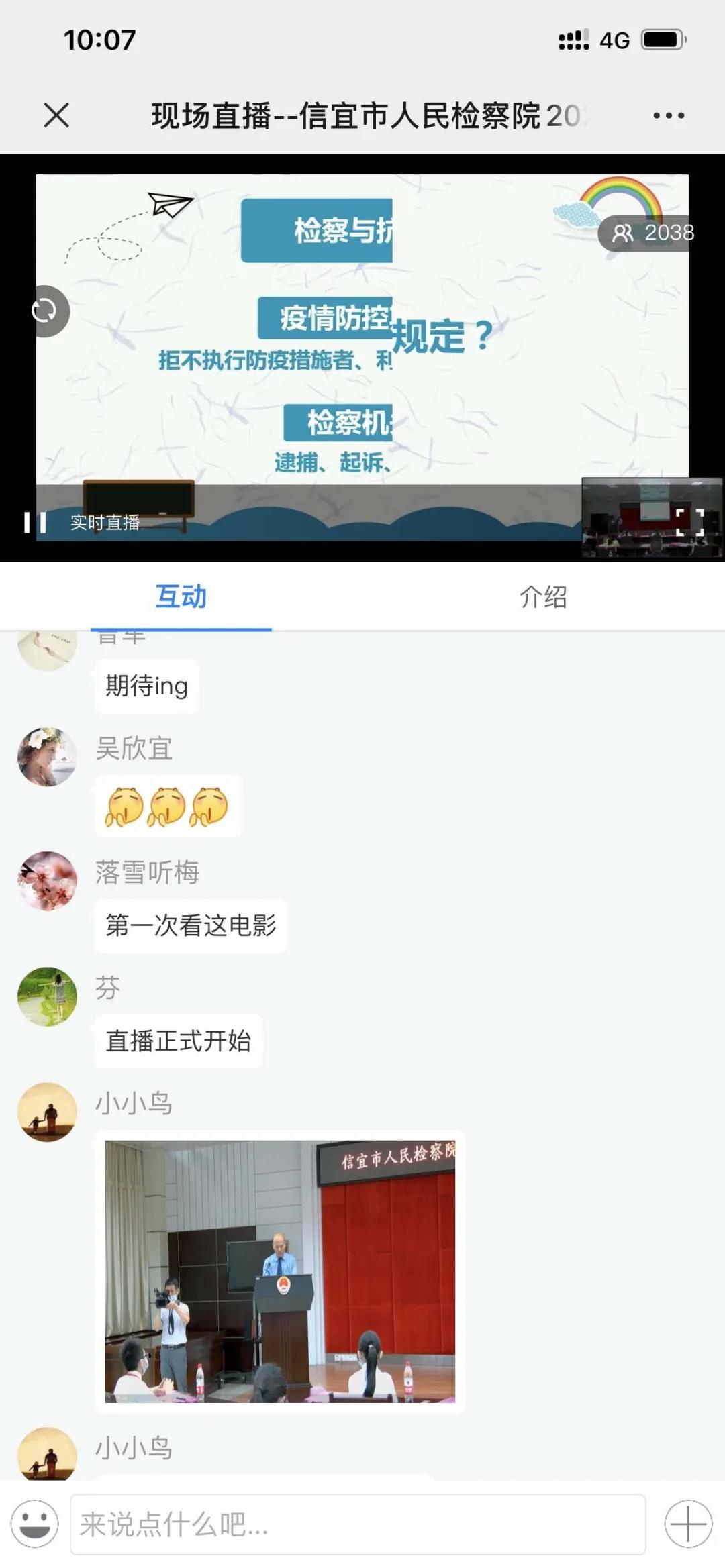The height and width of the screenshot is (1568, 725).
Task: Switch to the 介绍 tab
Action: click(543, 596)
